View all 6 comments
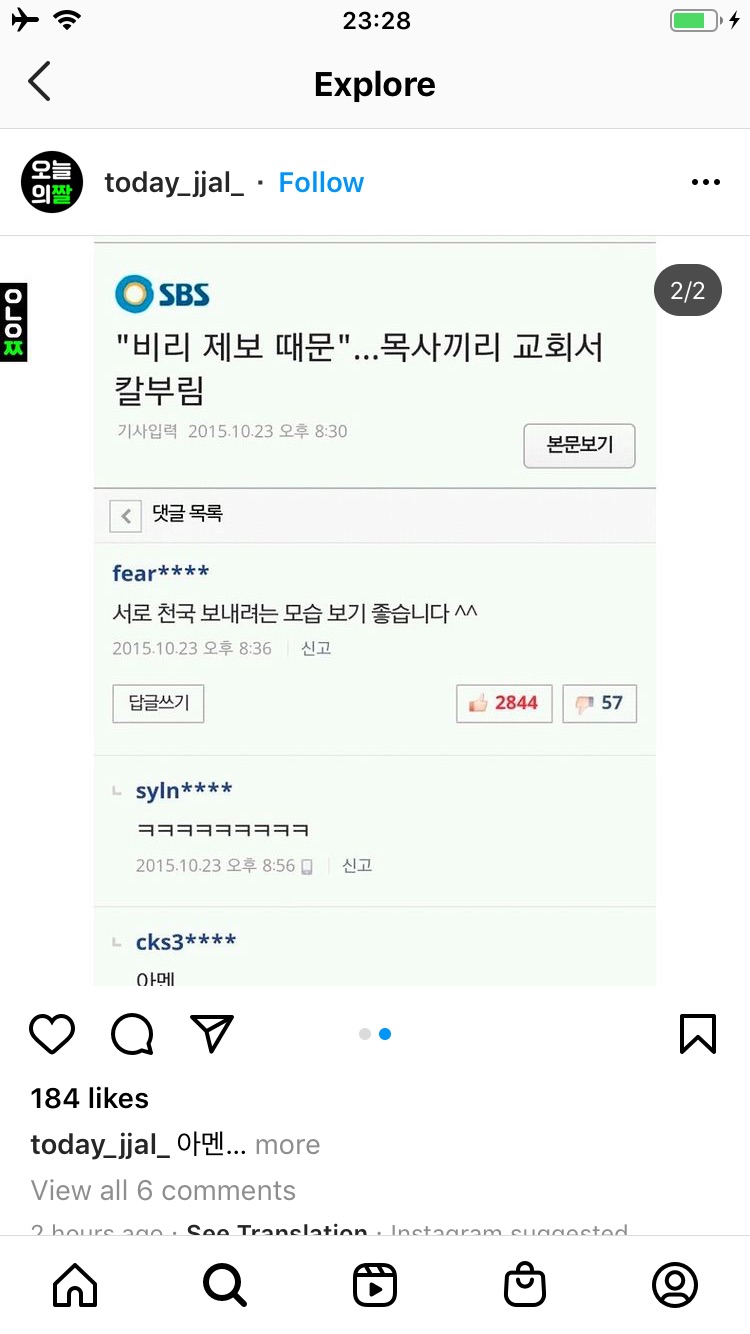Viewport: 750px width, 1334px height. [163, 1191]
